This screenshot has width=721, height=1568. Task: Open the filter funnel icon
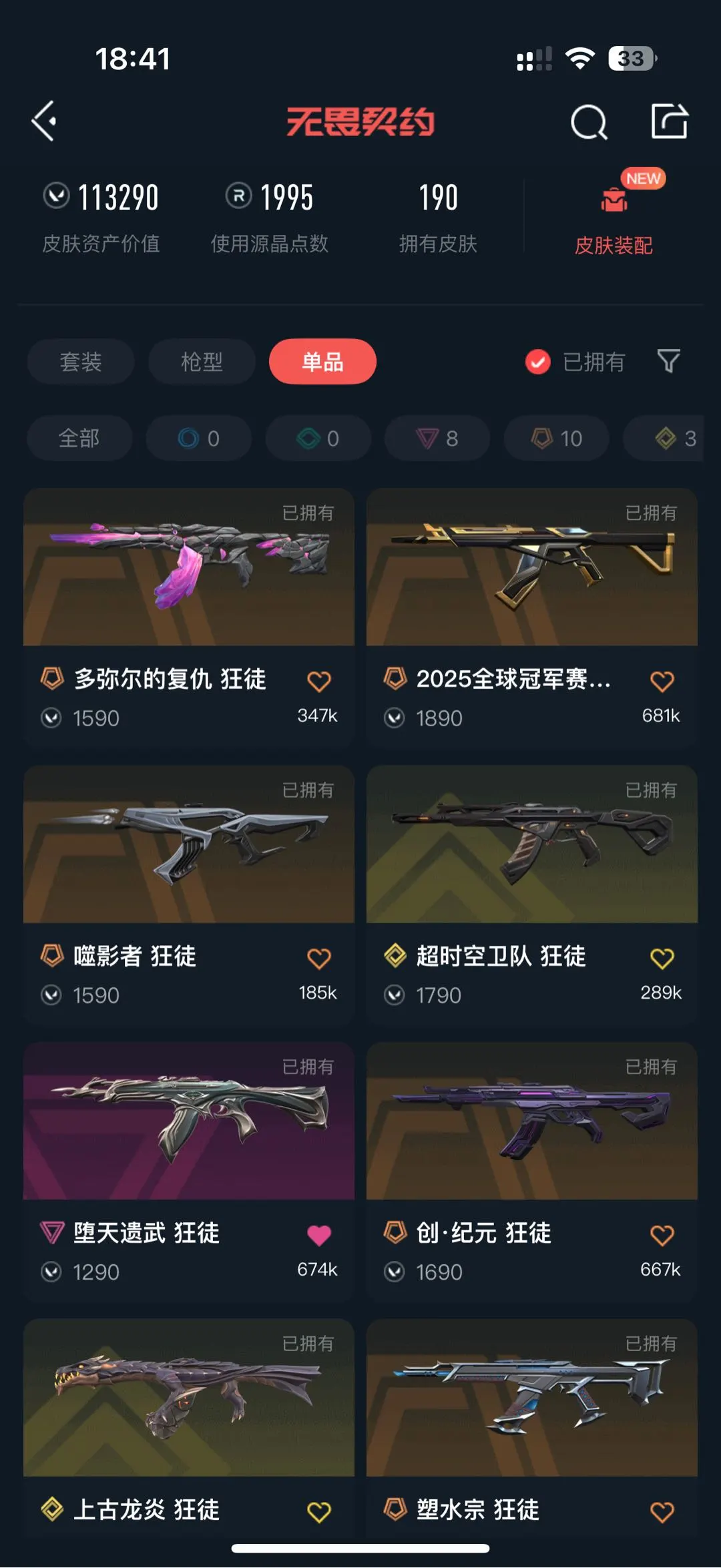click(668, 361)
